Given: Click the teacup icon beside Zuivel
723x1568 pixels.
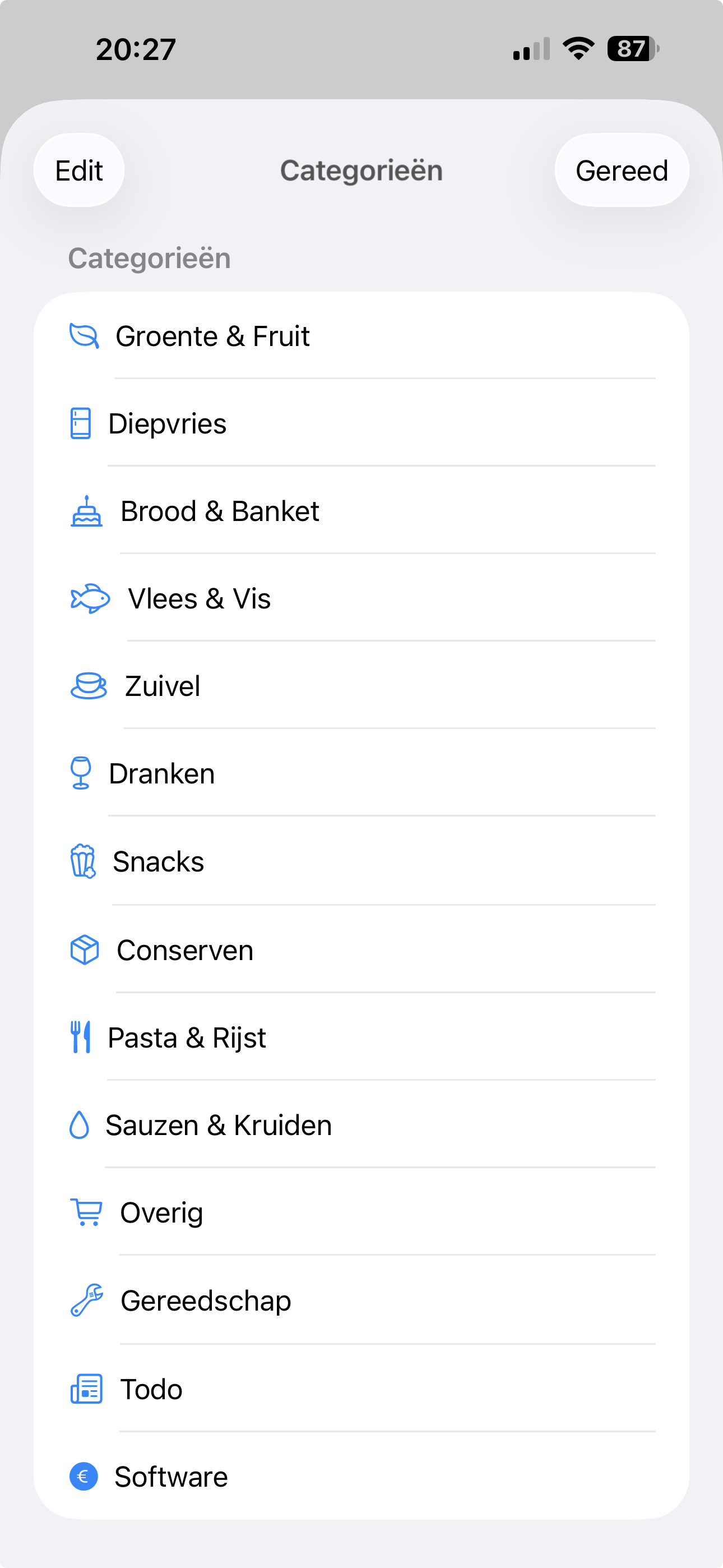Looking at the screenshot, I should tap(89, 686).
